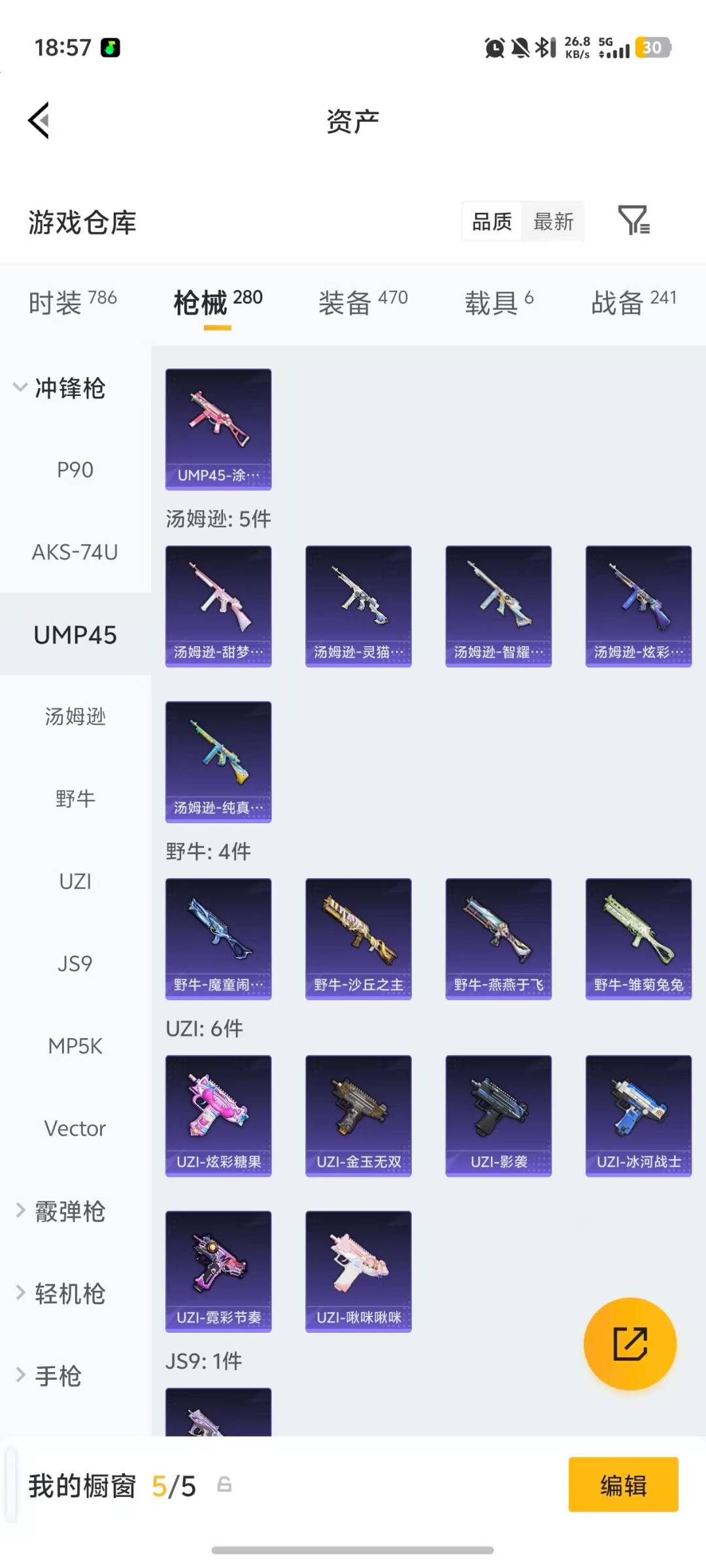Switch to the 装备 tab
The height and width of the screenshot is (1568, 706).
[363, 302]
